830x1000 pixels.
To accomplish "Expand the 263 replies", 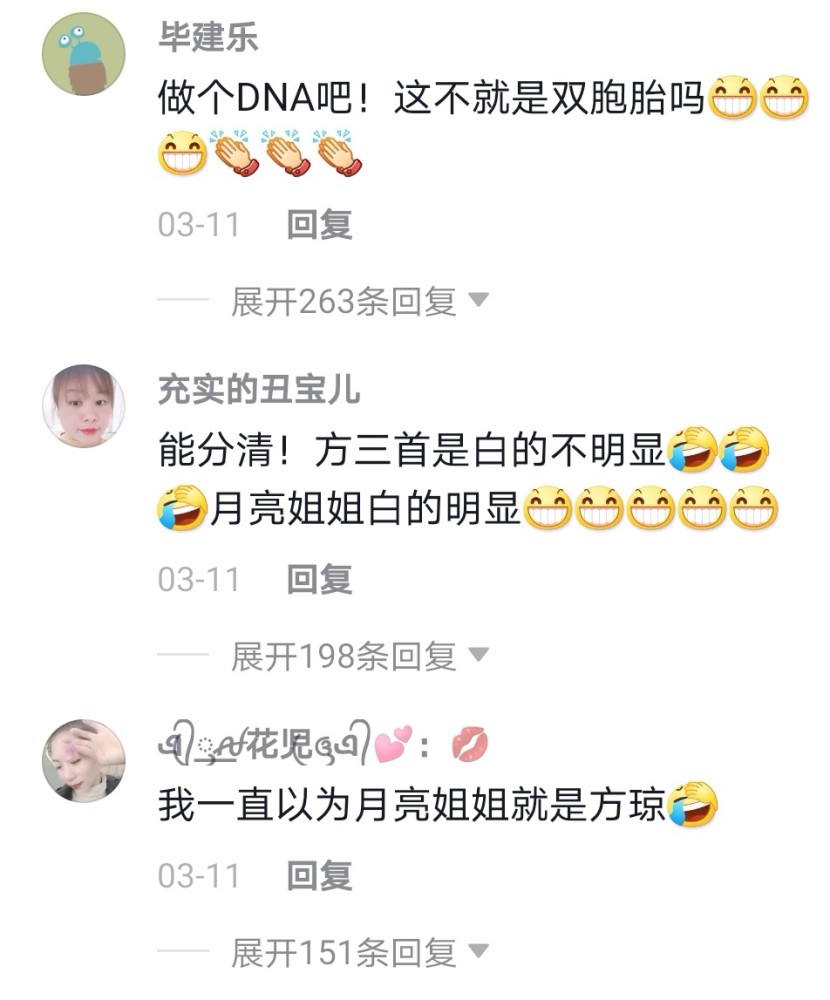I will [x=358, y=301].
